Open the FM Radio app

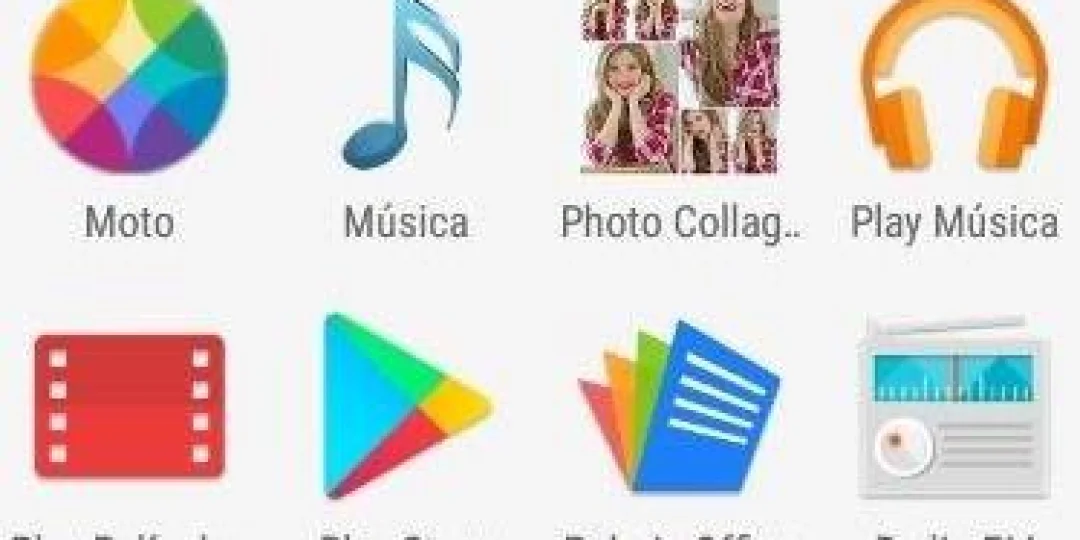pos(955,405)
